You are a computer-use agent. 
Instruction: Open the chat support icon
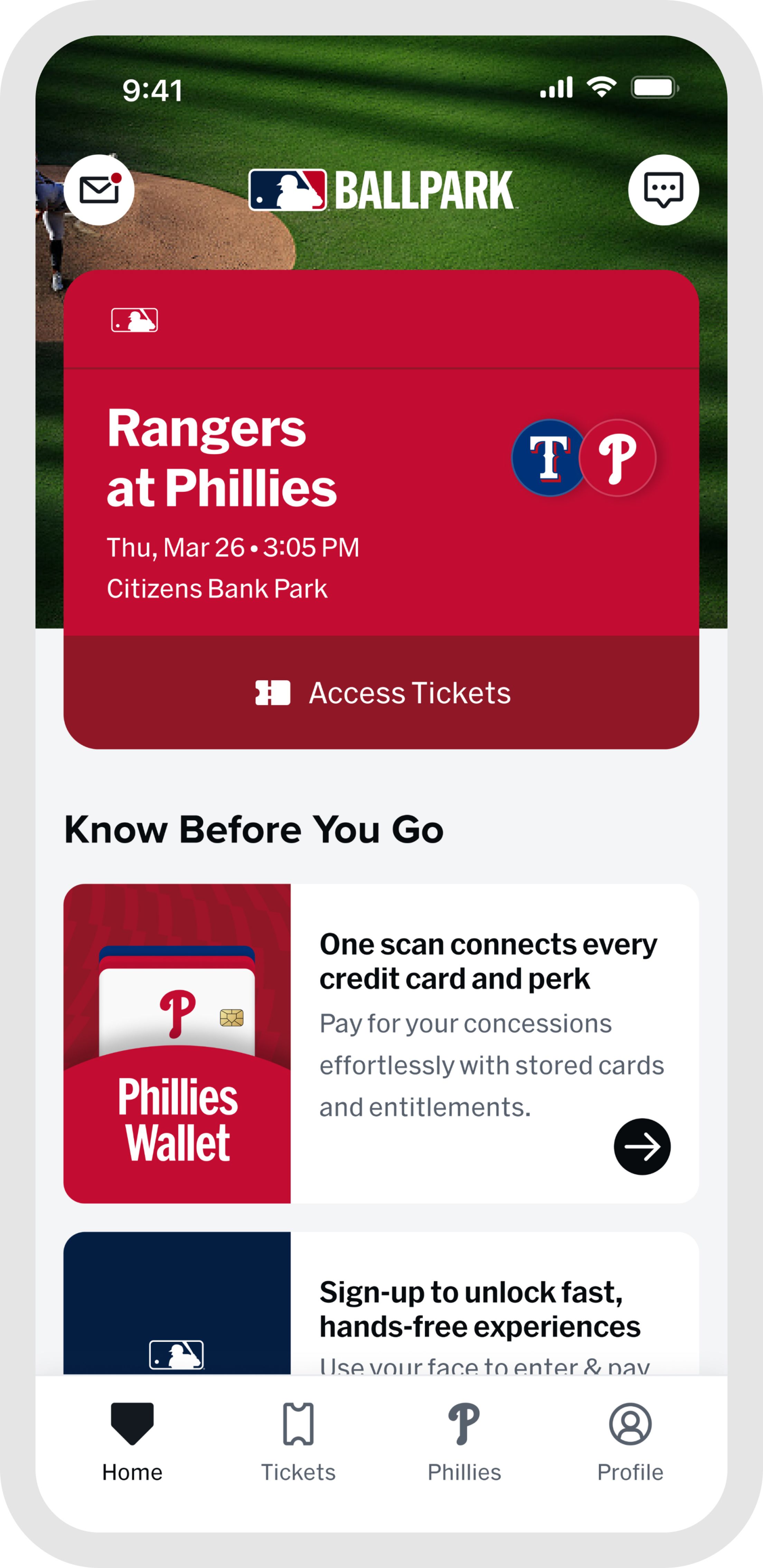663,190
